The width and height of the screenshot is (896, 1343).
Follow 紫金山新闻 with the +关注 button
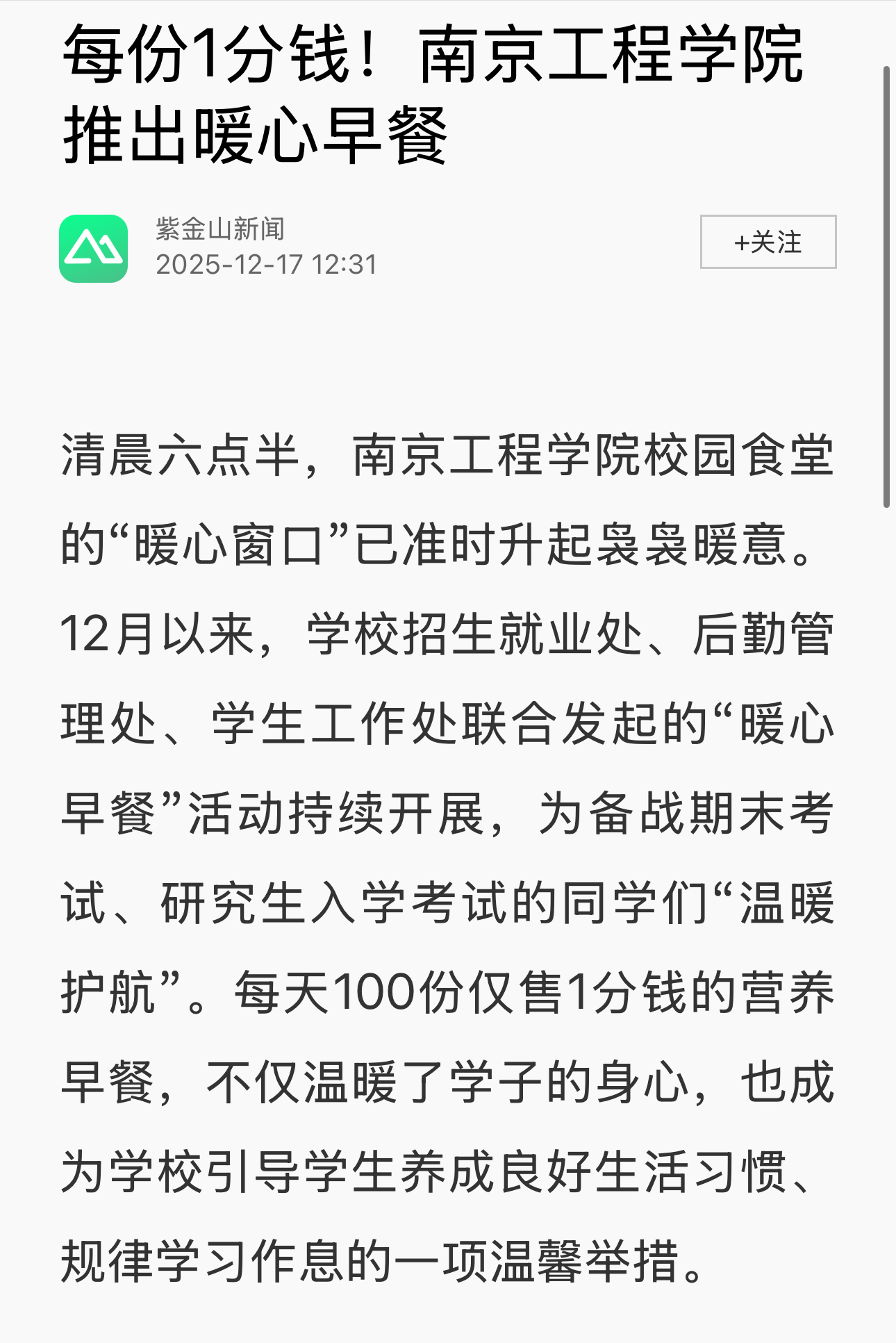click(768, 242)
